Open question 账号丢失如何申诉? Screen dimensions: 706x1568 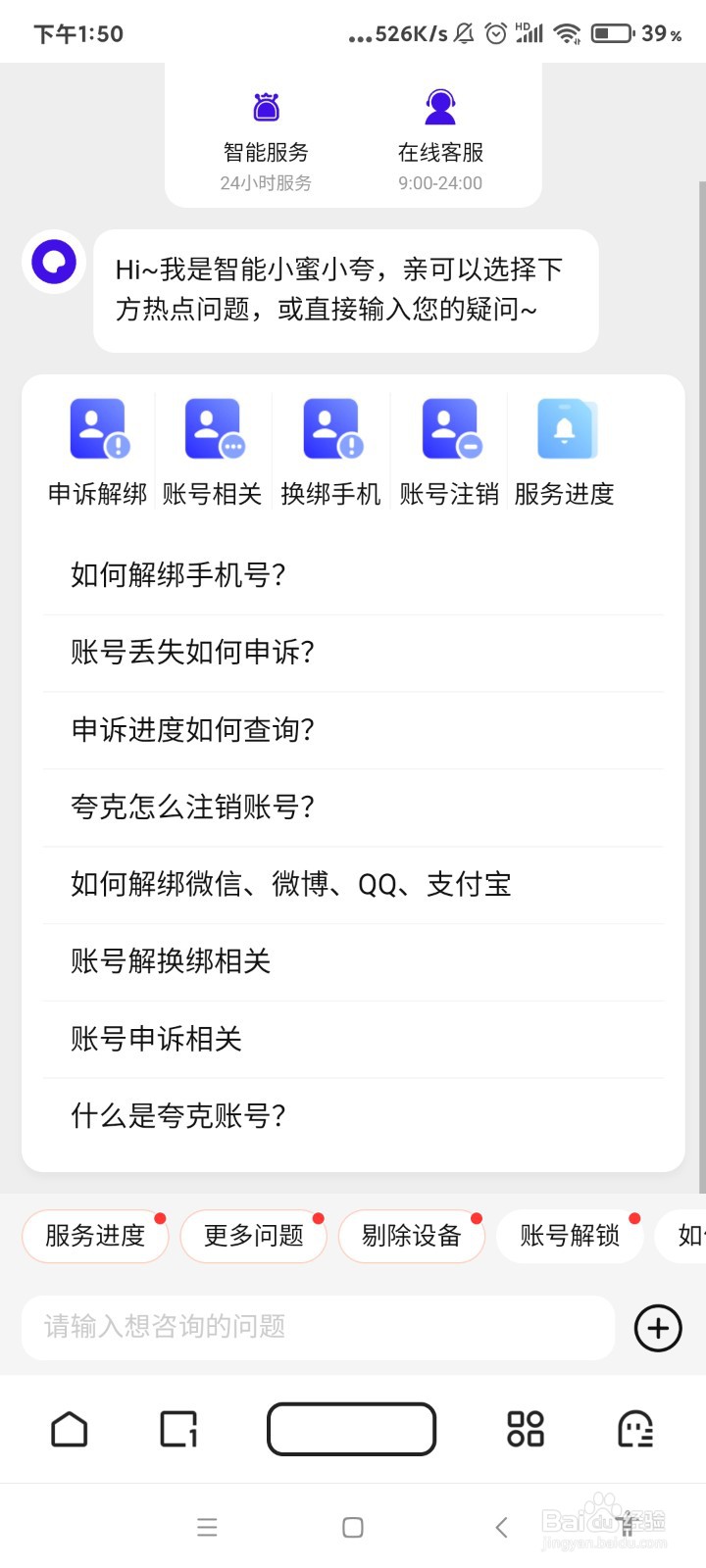[x=353, y=653]
